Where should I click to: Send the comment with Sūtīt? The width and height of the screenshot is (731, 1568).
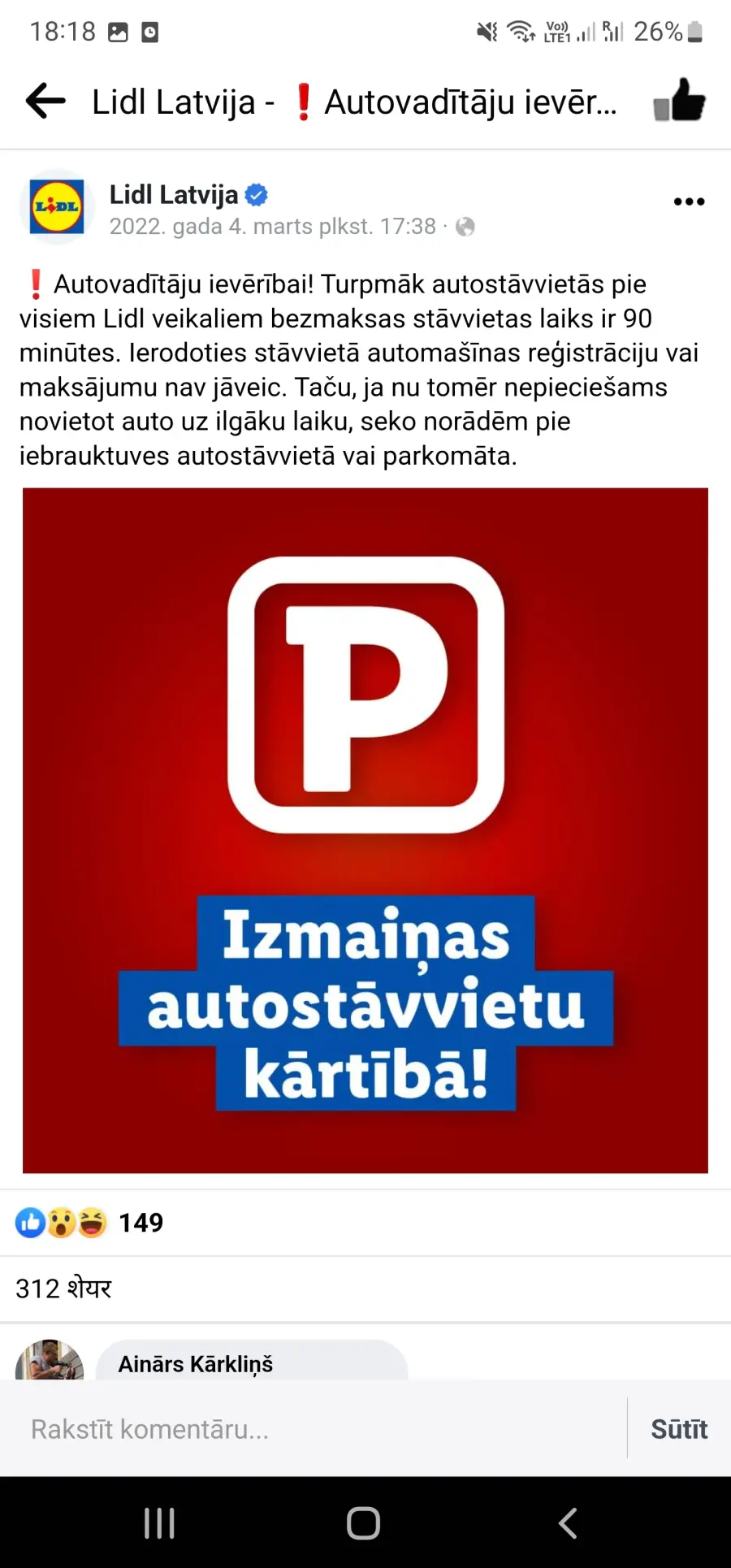[679, 1429]
